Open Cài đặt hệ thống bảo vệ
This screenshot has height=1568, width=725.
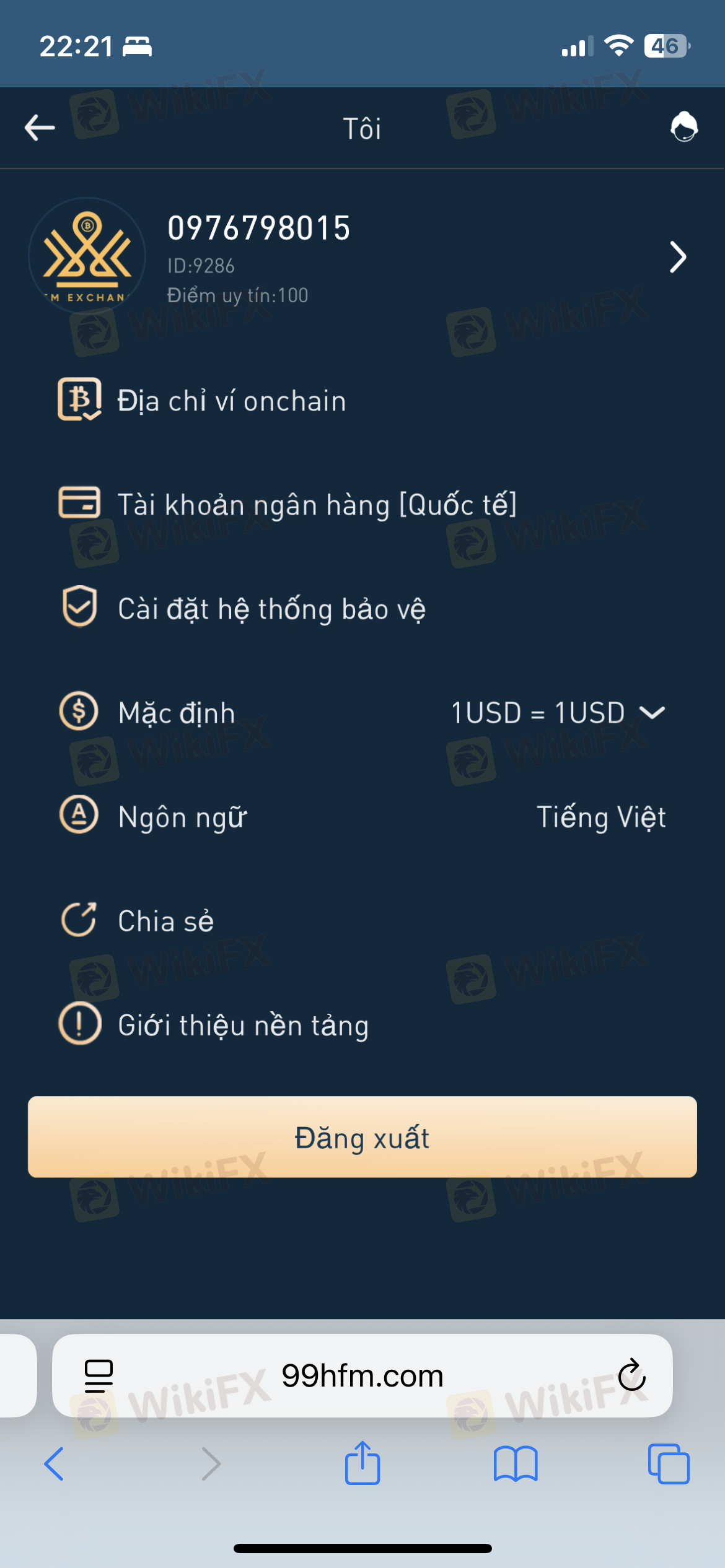coord(362,608)
